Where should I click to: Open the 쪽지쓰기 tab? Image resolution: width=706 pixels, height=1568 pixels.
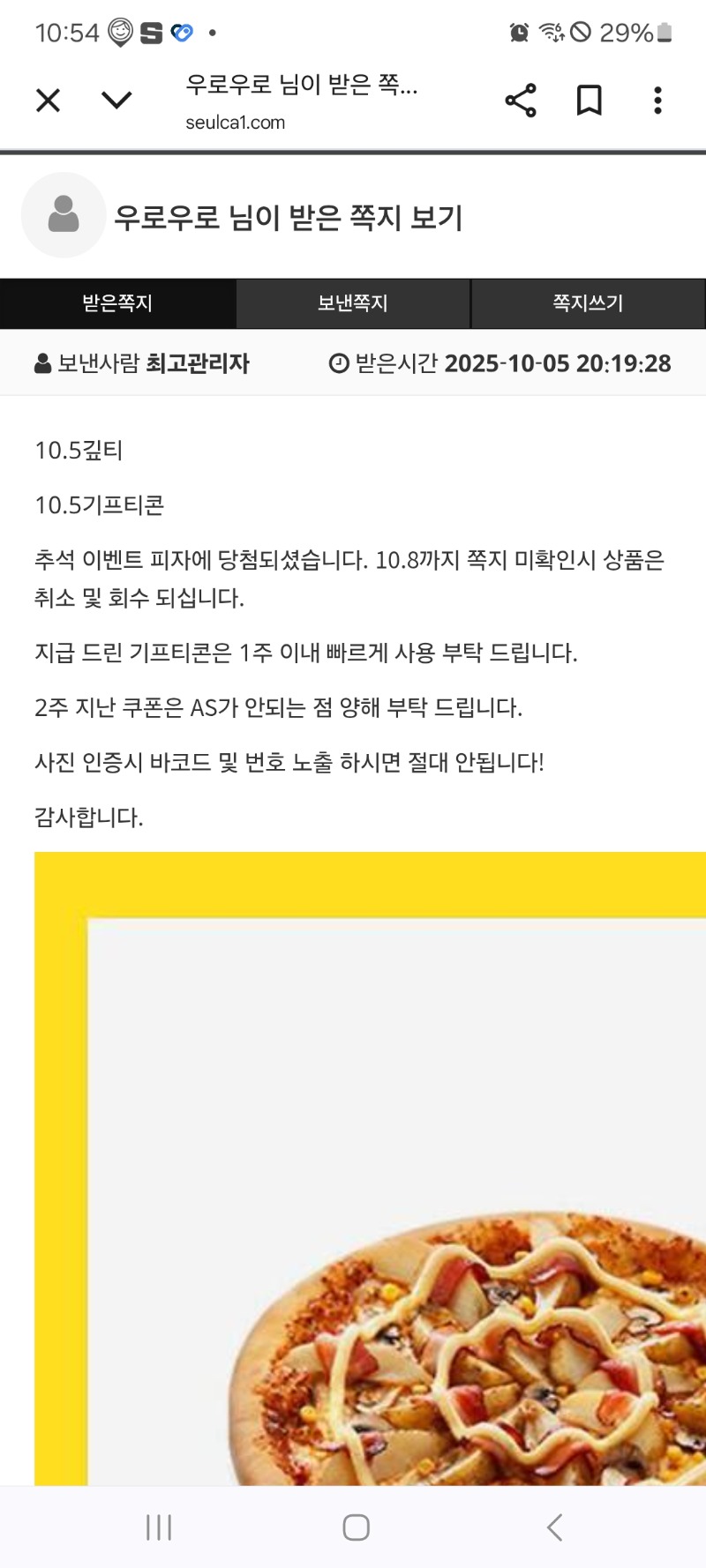(588, 303)
